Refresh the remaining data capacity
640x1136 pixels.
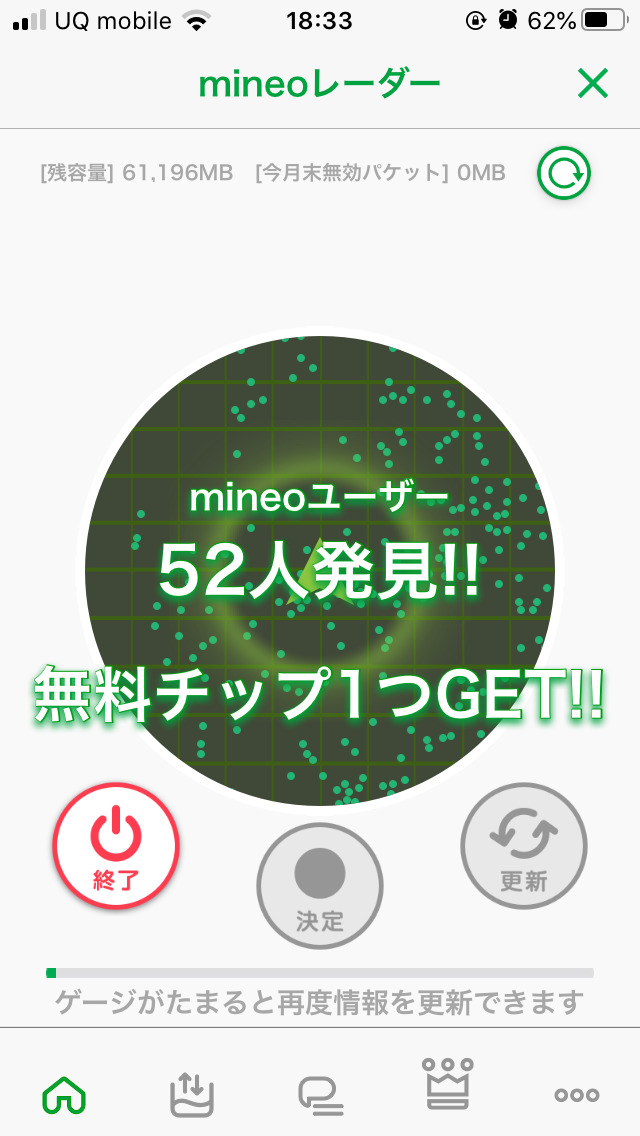point(564,174)
